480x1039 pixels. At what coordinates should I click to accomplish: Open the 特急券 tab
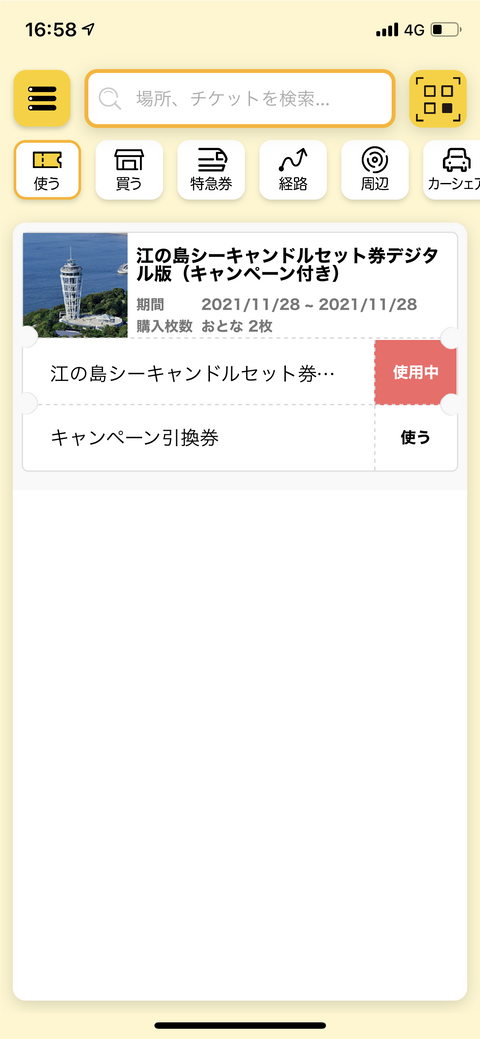point(211,170)
